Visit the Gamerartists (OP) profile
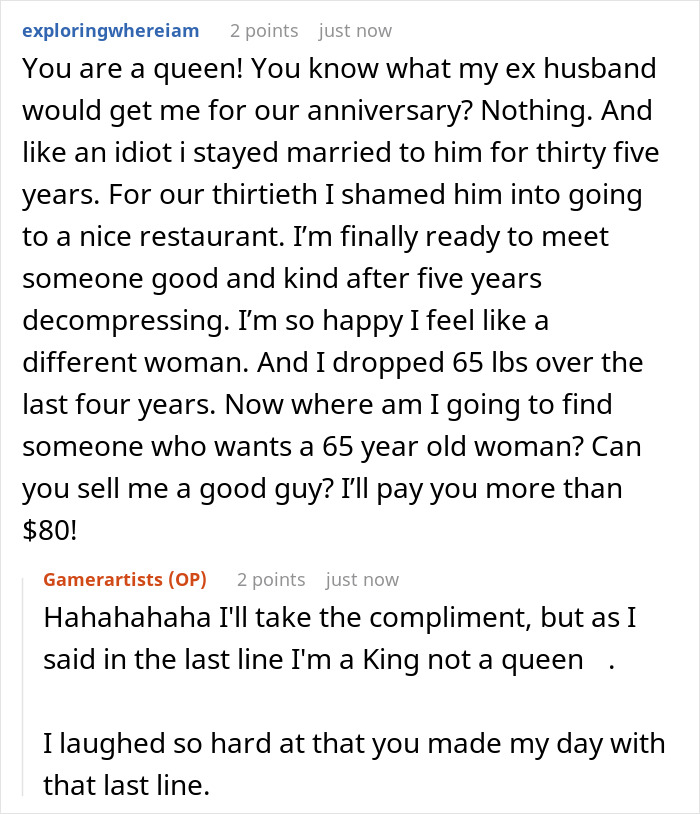The width and height of the screenshot is (700, 814). point(125,580)
